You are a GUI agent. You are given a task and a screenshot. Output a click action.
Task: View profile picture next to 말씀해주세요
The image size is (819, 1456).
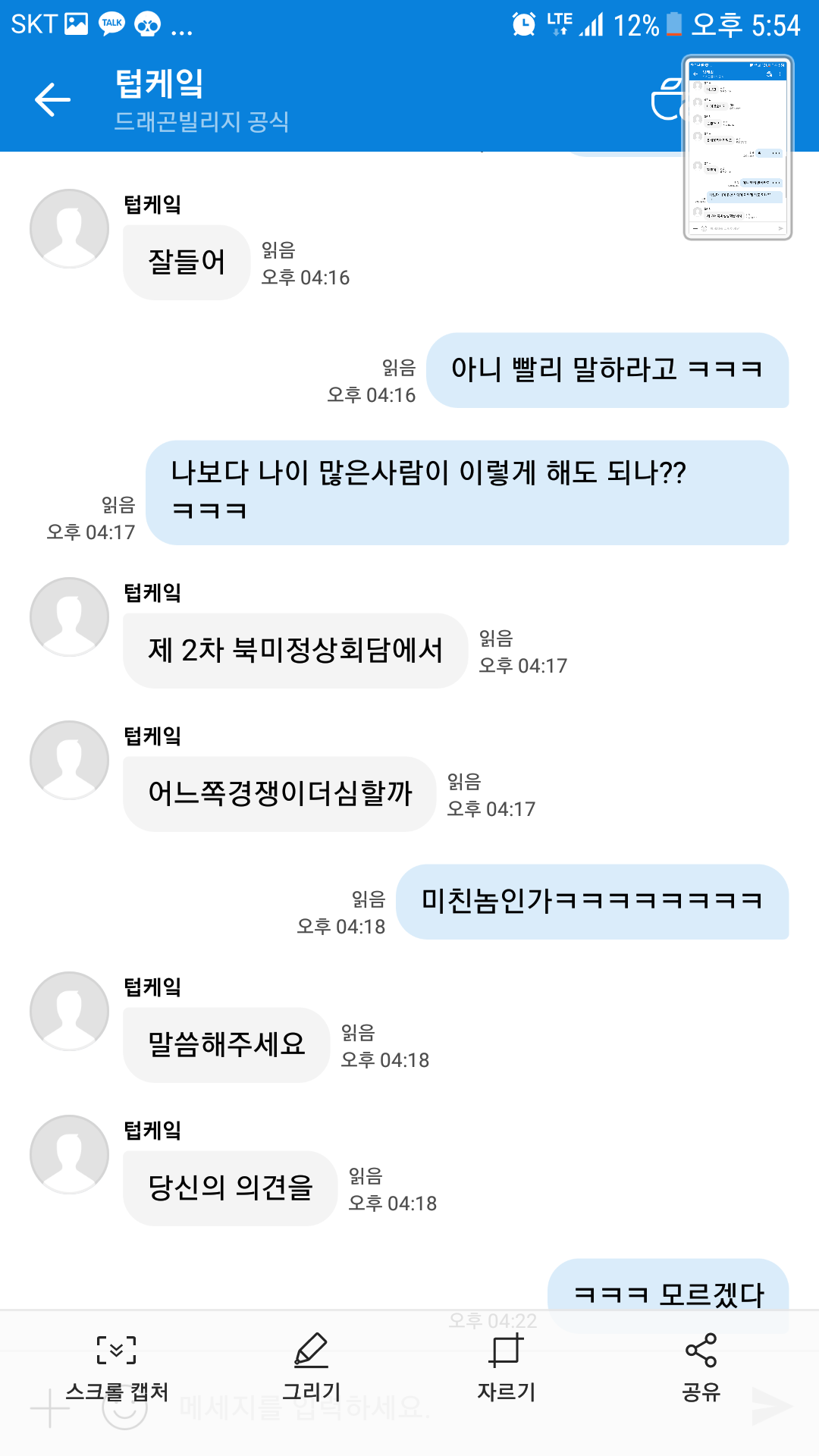click(70, 1011)
